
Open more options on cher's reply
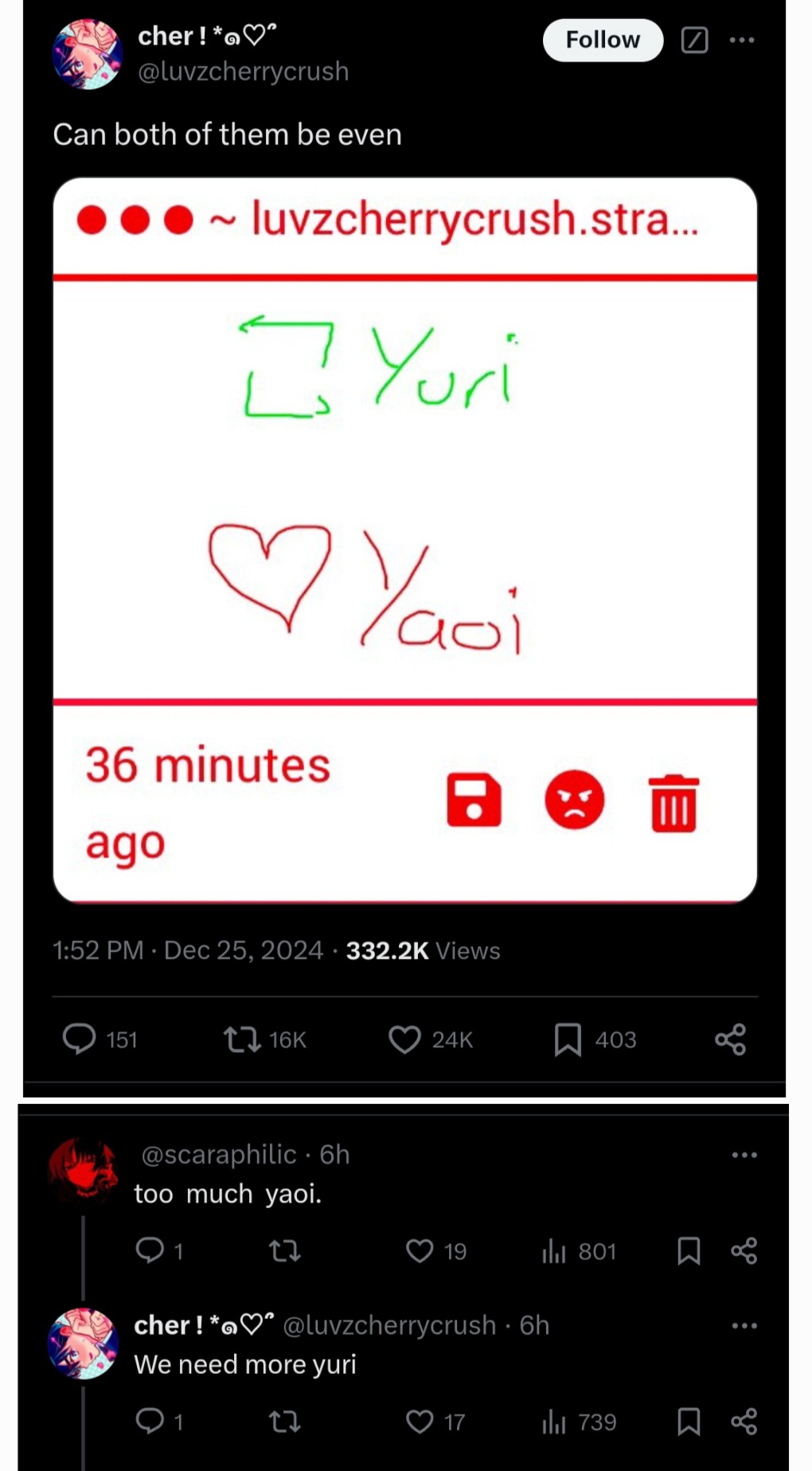(744, 1325)
